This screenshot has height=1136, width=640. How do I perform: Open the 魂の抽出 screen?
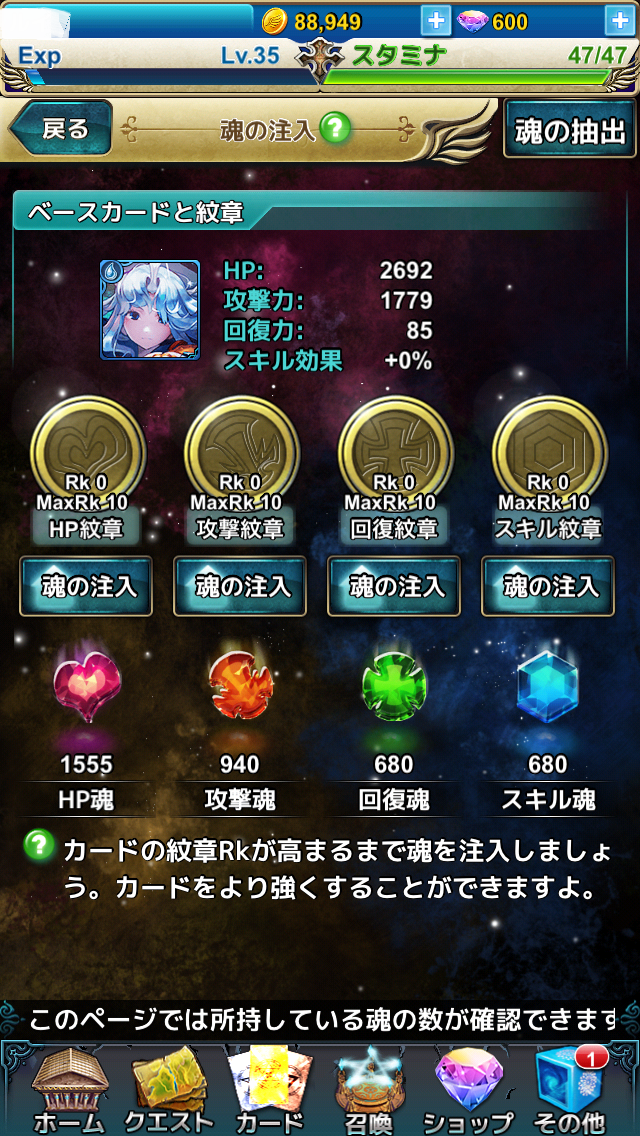tap(570, 131)
